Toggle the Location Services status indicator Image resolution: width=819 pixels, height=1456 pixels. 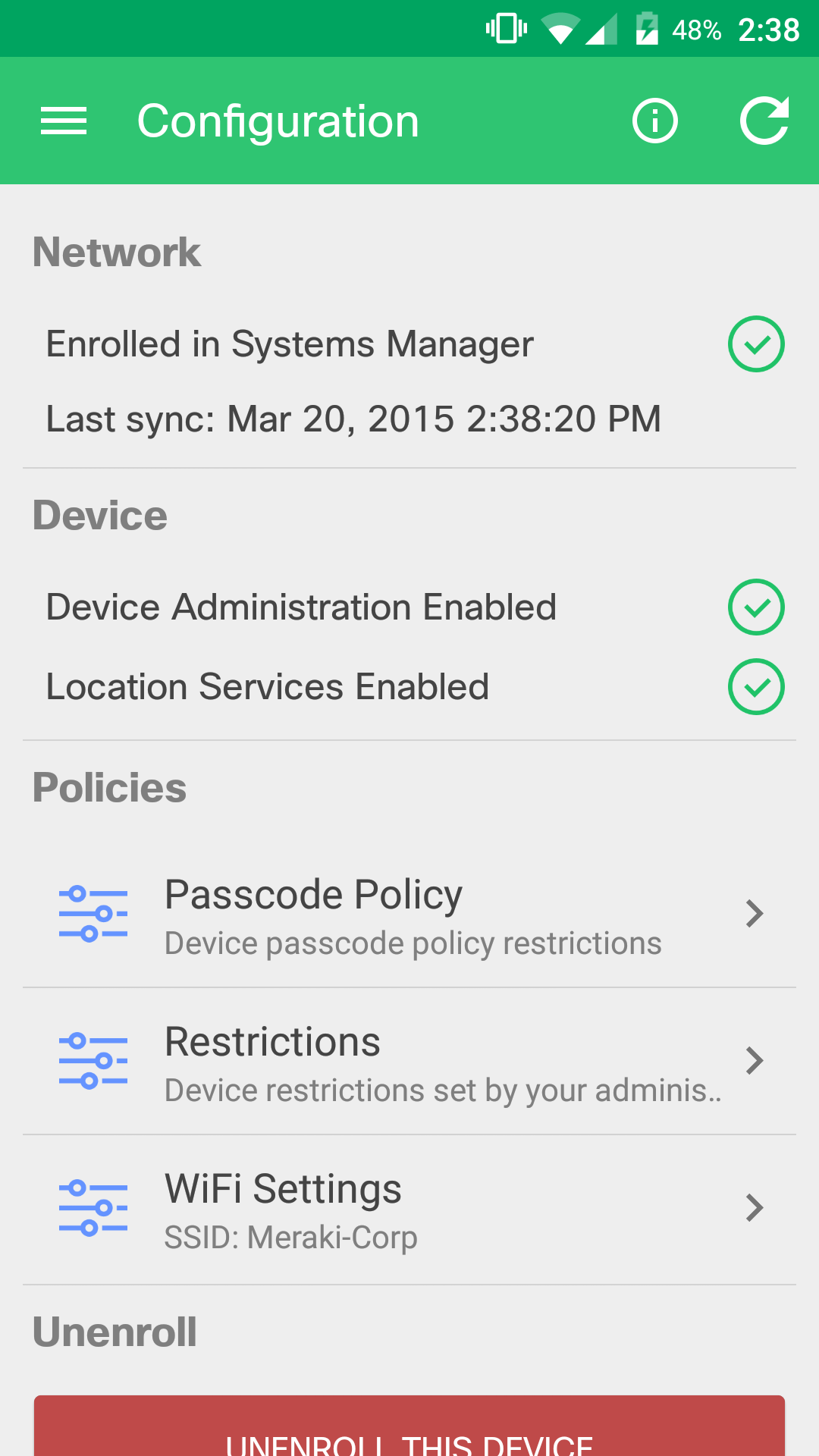756,686
